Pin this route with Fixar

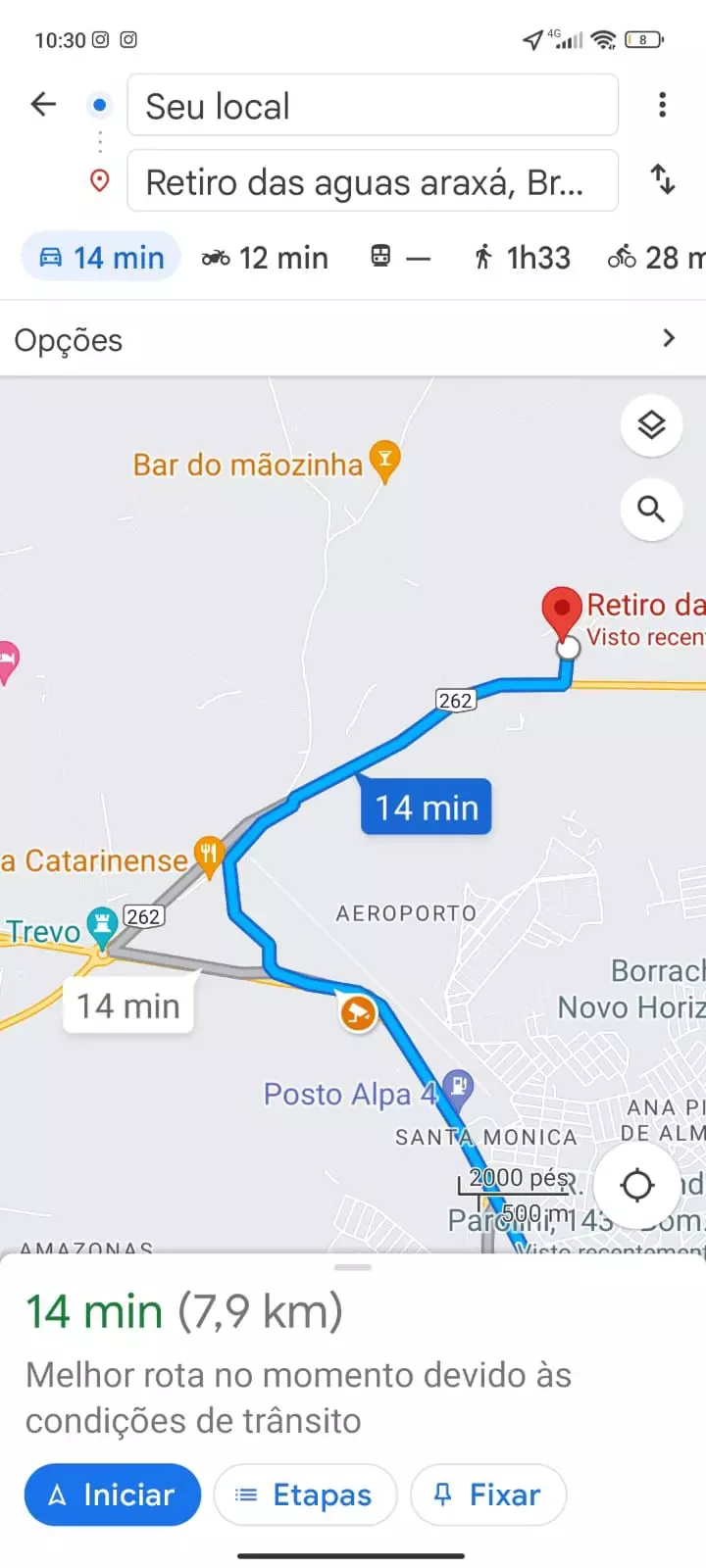pos(487,1494)
